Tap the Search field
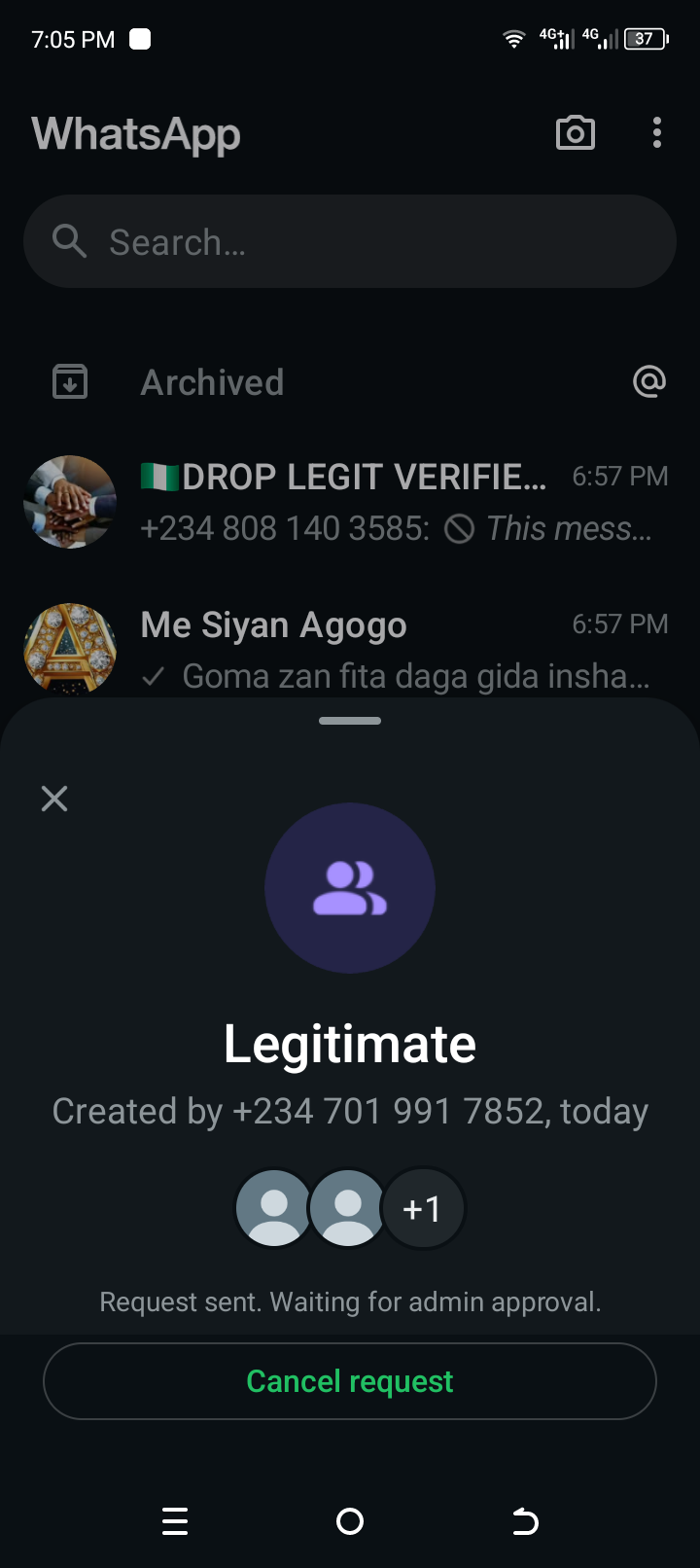The image size is (700, 1568). [350, 241]
